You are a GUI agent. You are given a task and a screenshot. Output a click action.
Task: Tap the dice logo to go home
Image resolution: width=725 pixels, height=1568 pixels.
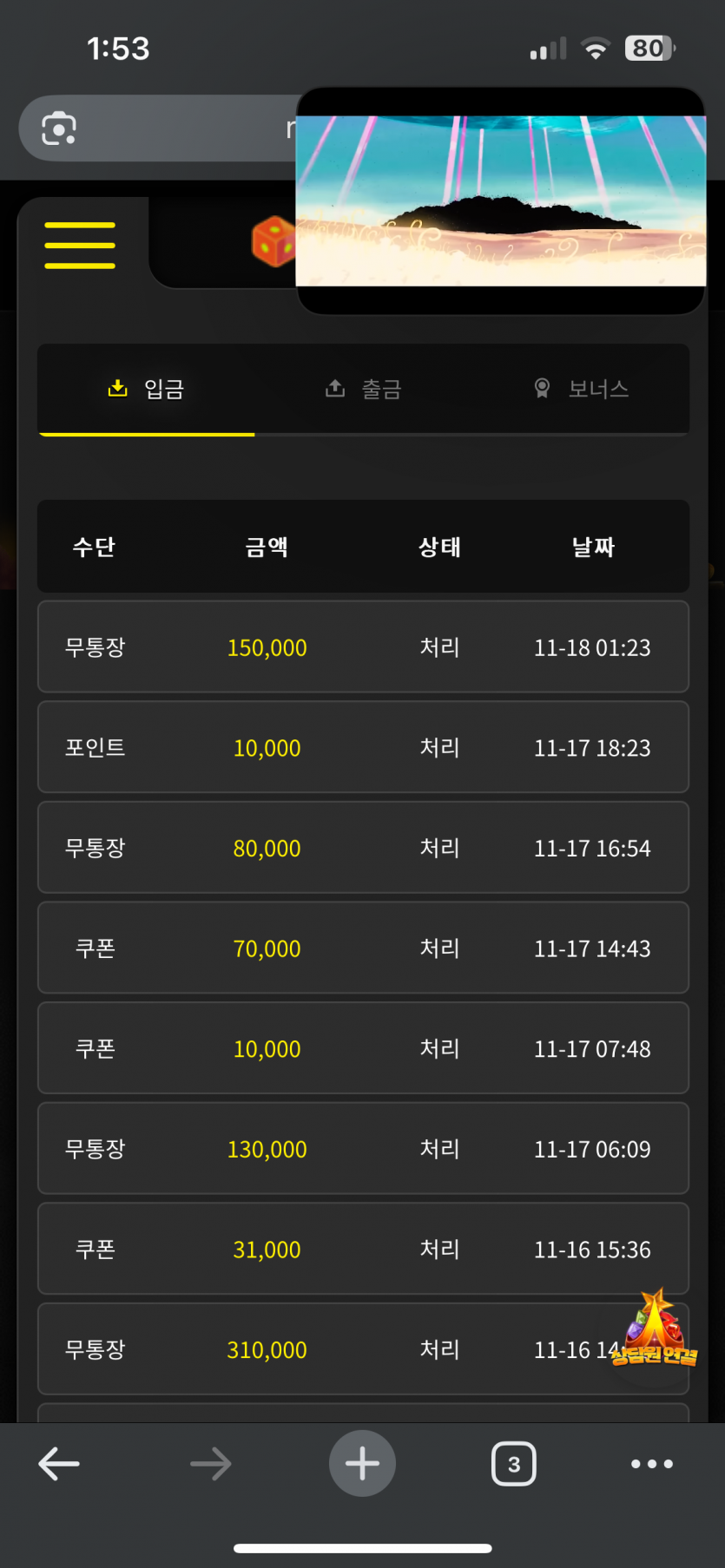pyautogui.click(x=273, y=241)
